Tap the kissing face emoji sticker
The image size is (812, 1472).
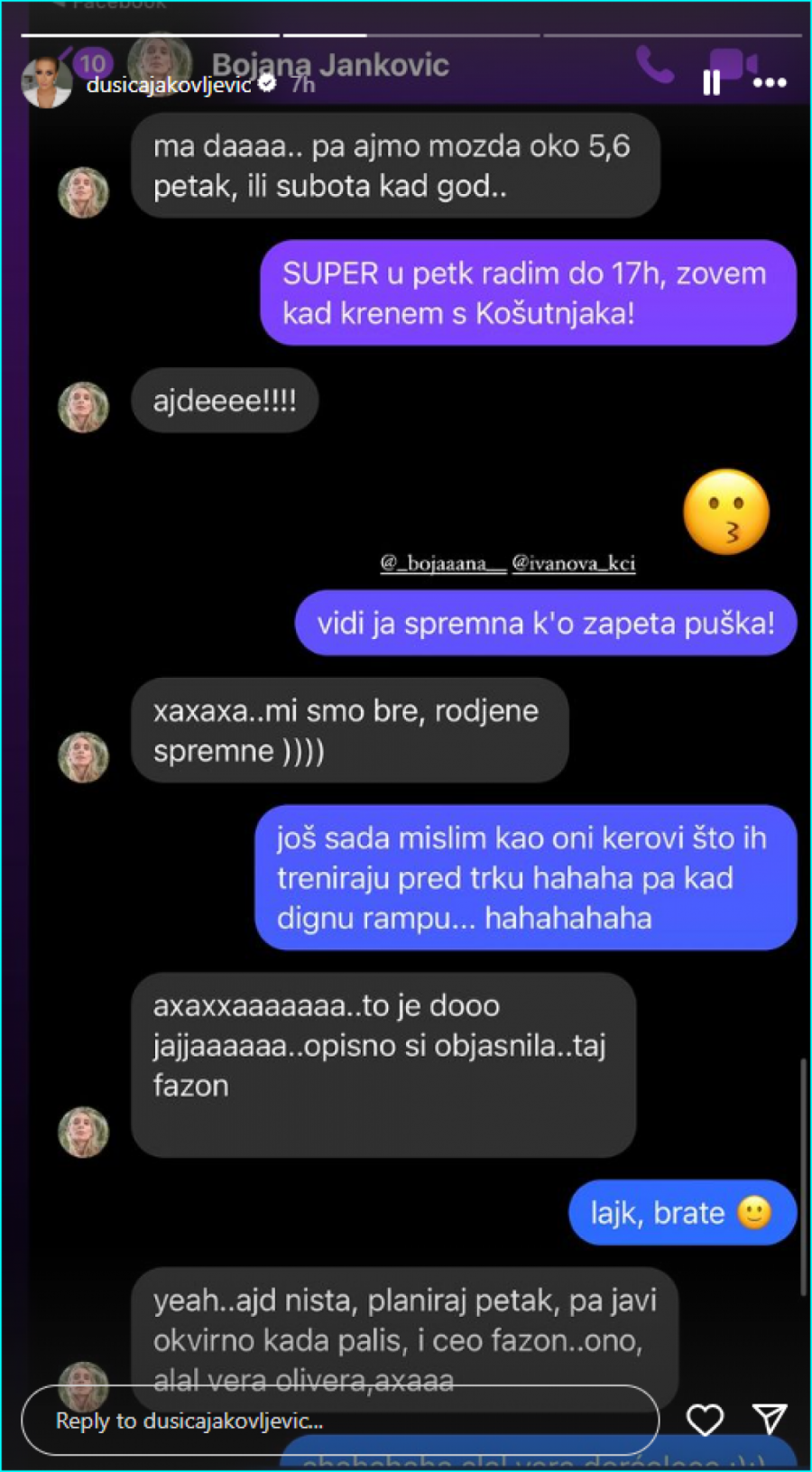(725, 512)
